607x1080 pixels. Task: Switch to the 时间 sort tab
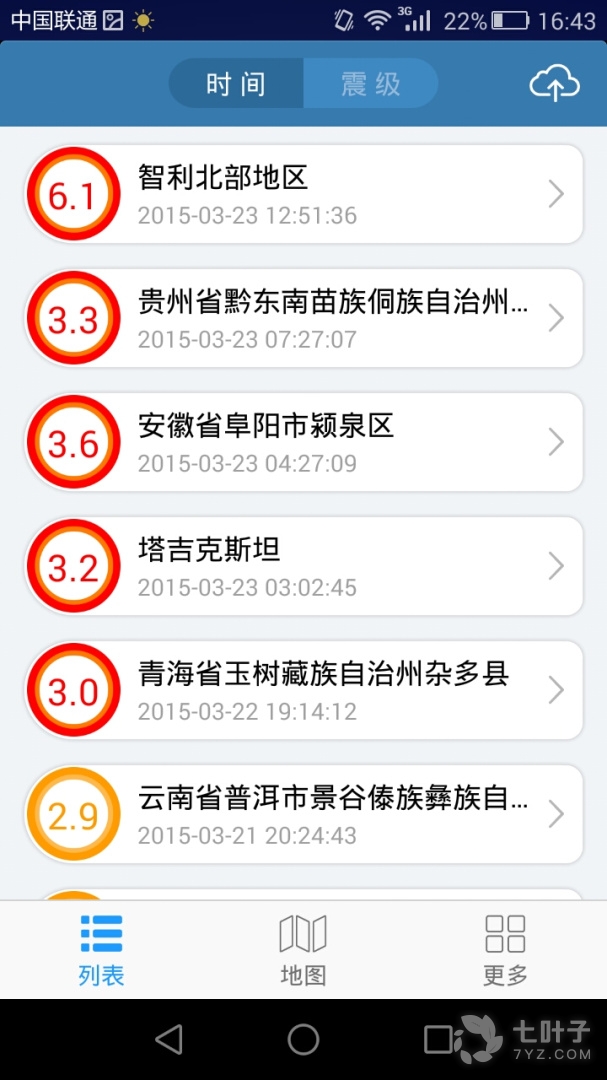(x=236, y=84)
